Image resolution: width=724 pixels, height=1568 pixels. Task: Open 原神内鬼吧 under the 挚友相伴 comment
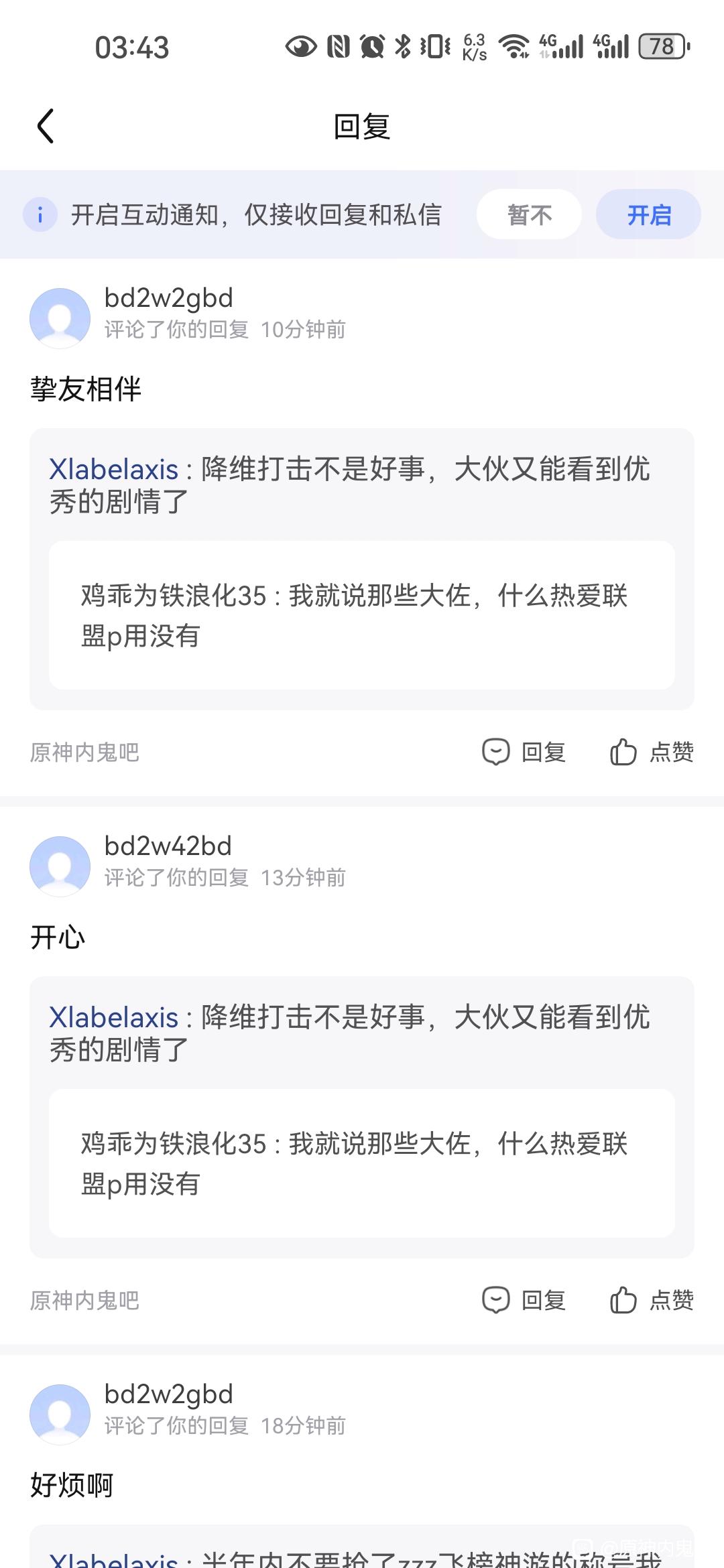tap(84, 753)
